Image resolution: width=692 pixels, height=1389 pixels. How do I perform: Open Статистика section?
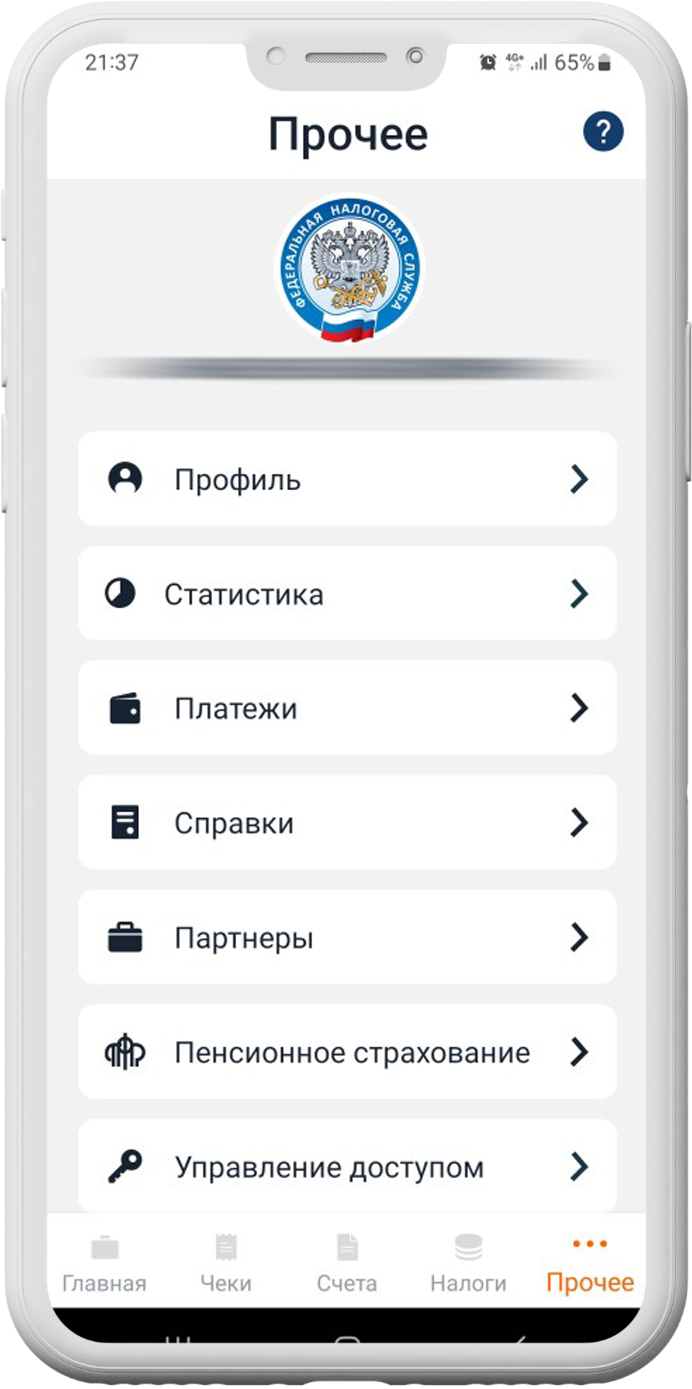pyautogui.click(x=347, y=594)
